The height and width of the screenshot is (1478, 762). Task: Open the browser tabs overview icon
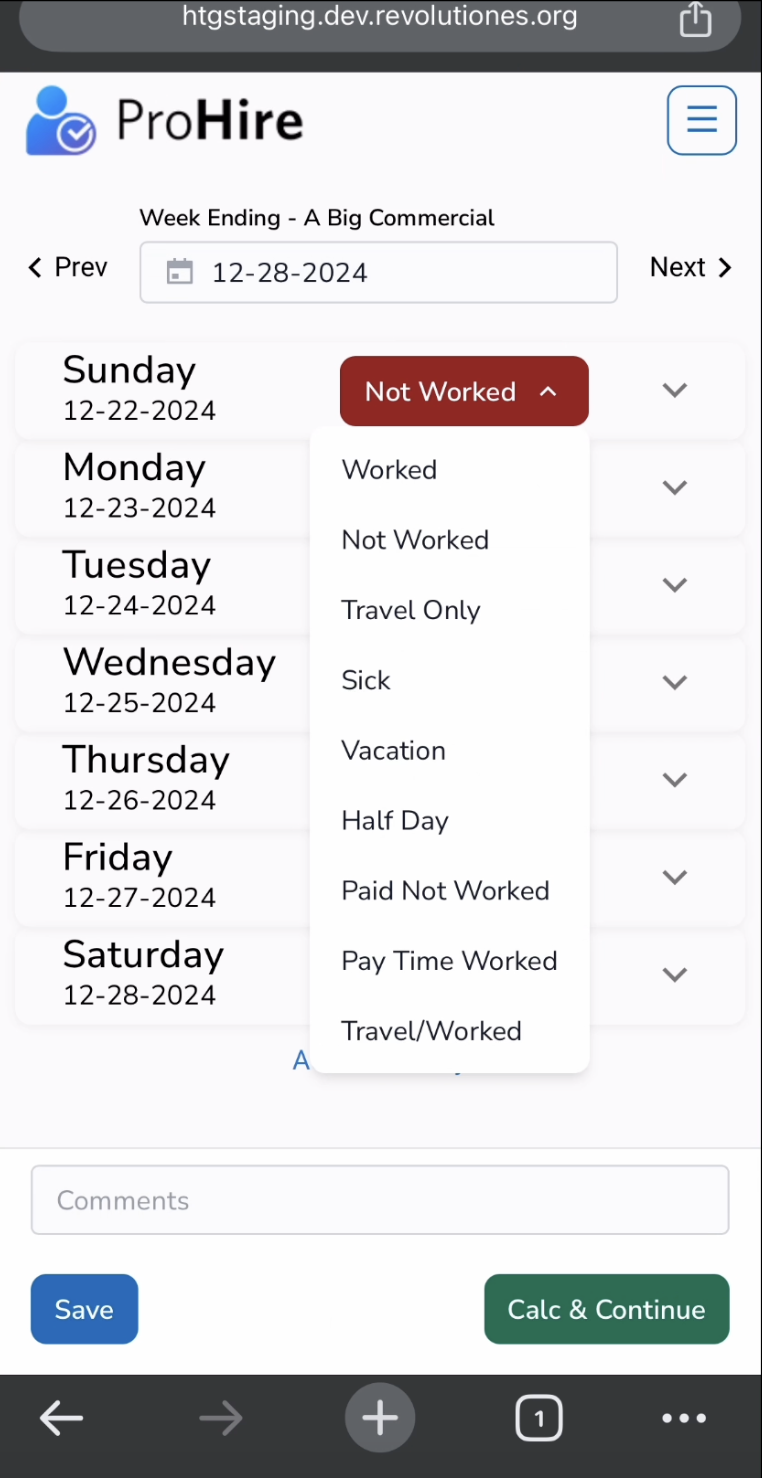(538, 1417)
